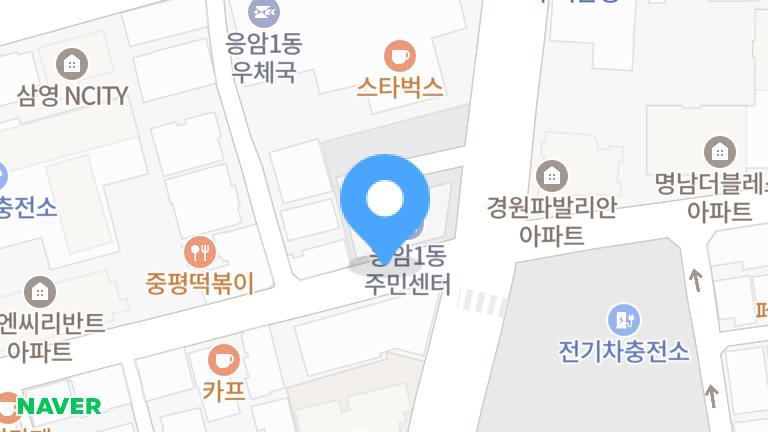Select the 응암1동 우체국 post office marker
The image size is (768, 432).
264,13
